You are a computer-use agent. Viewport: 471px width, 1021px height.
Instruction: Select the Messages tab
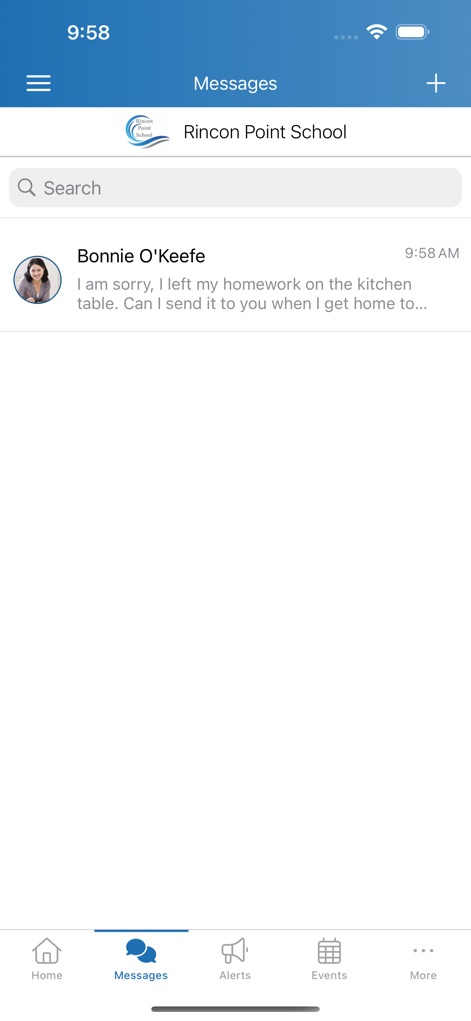coord(141,959)
